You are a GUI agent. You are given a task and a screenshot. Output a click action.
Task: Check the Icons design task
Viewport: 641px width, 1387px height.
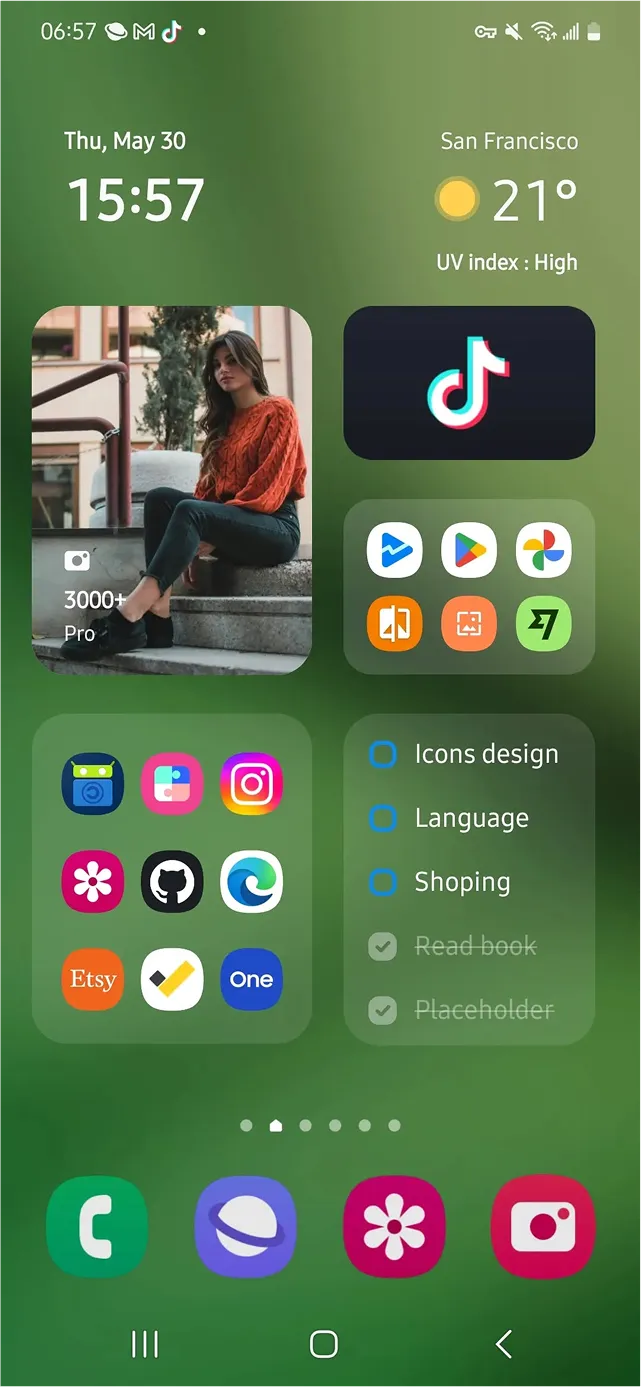point(383,754)
